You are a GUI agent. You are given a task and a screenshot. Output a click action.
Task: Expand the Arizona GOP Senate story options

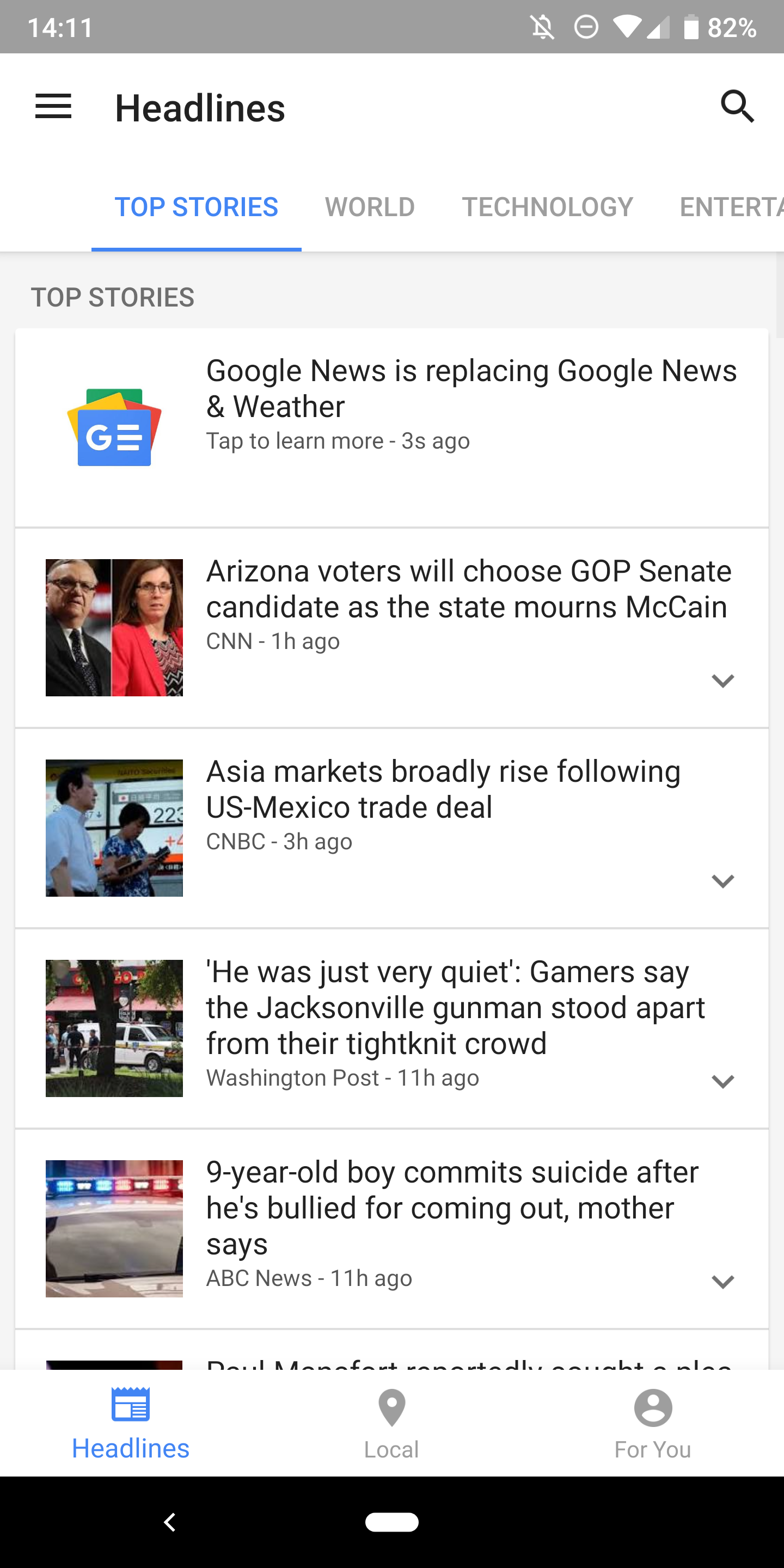click(x=722, y=681)
